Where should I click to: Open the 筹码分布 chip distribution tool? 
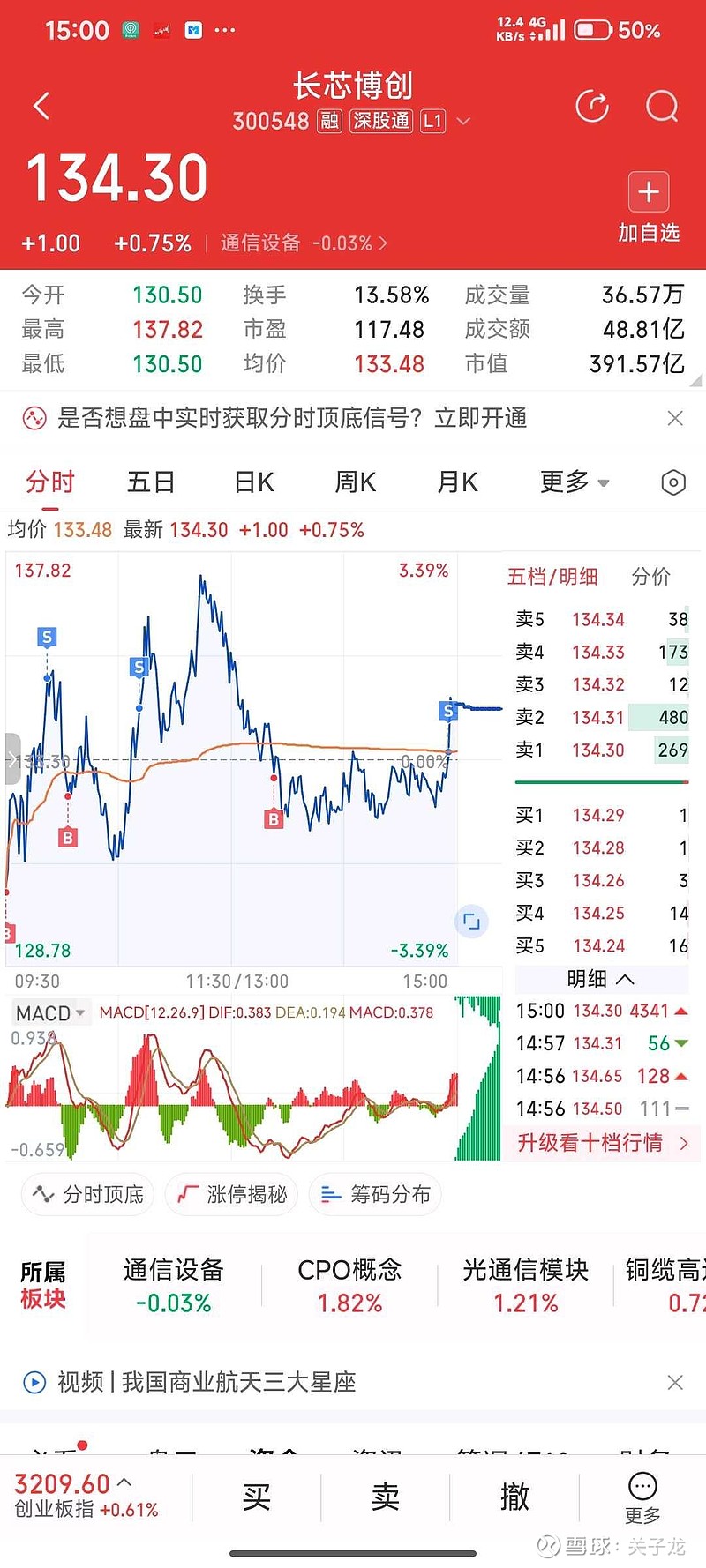tap(374, 1195)
